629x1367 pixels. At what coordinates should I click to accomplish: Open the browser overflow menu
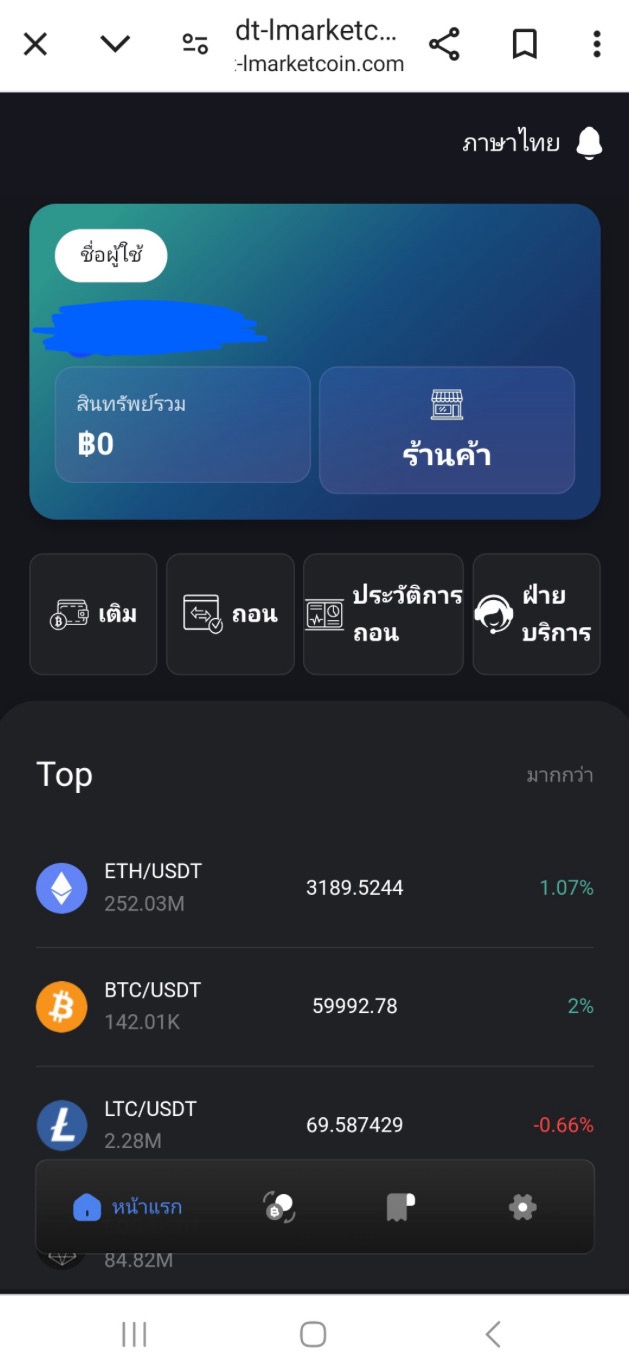596,44
